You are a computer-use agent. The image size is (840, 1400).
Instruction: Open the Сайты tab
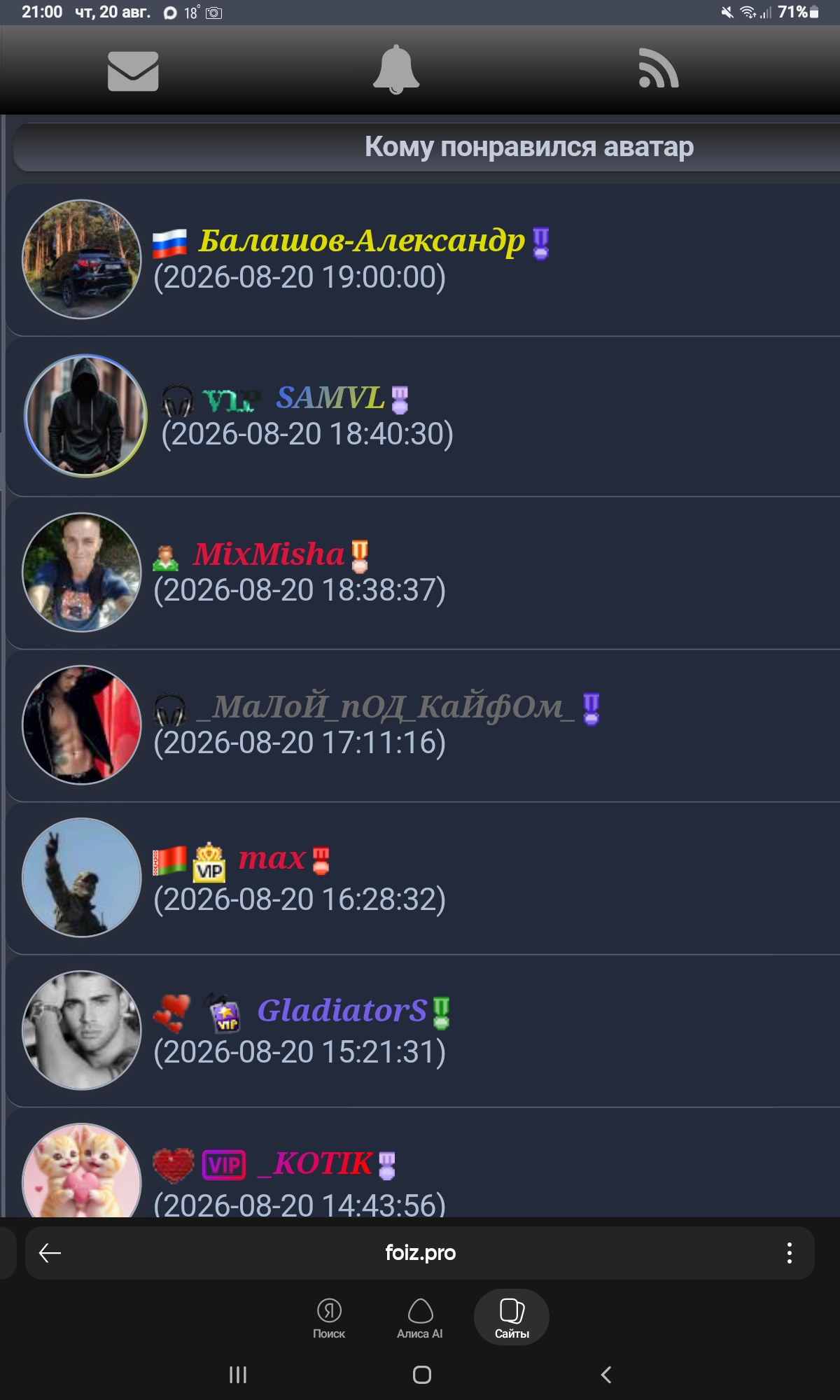click(x=512, y=1317)
